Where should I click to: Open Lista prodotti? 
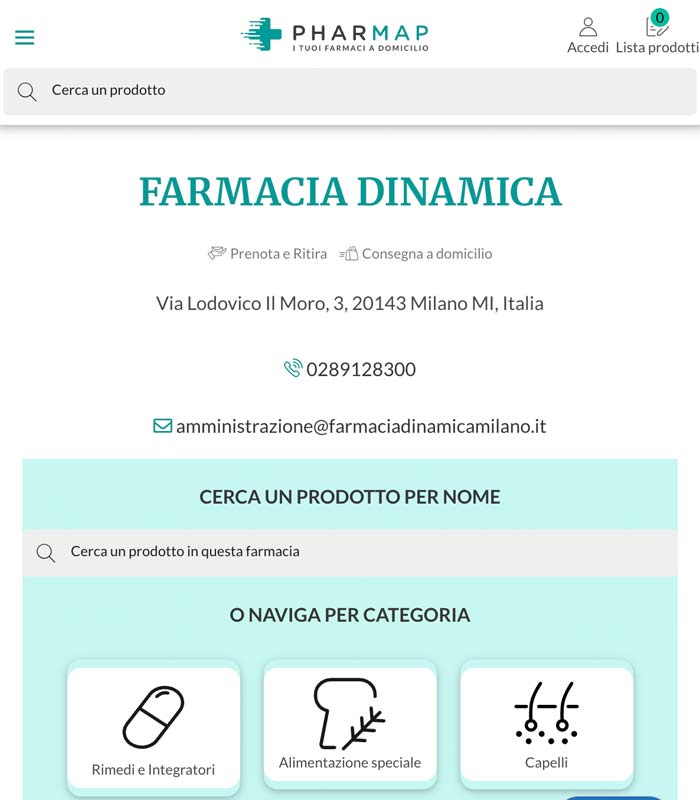pyautogui.click(x=657, y=35)
